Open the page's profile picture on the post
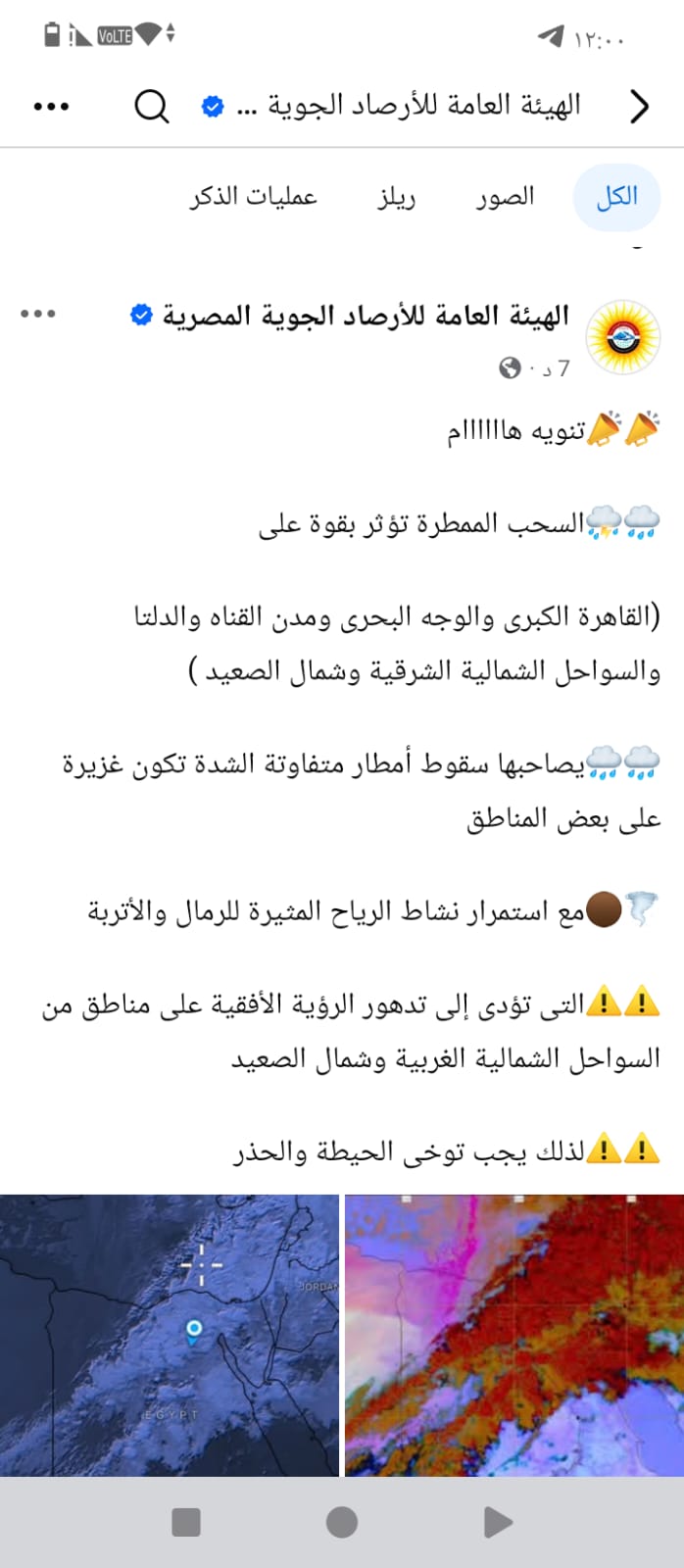 622,337
